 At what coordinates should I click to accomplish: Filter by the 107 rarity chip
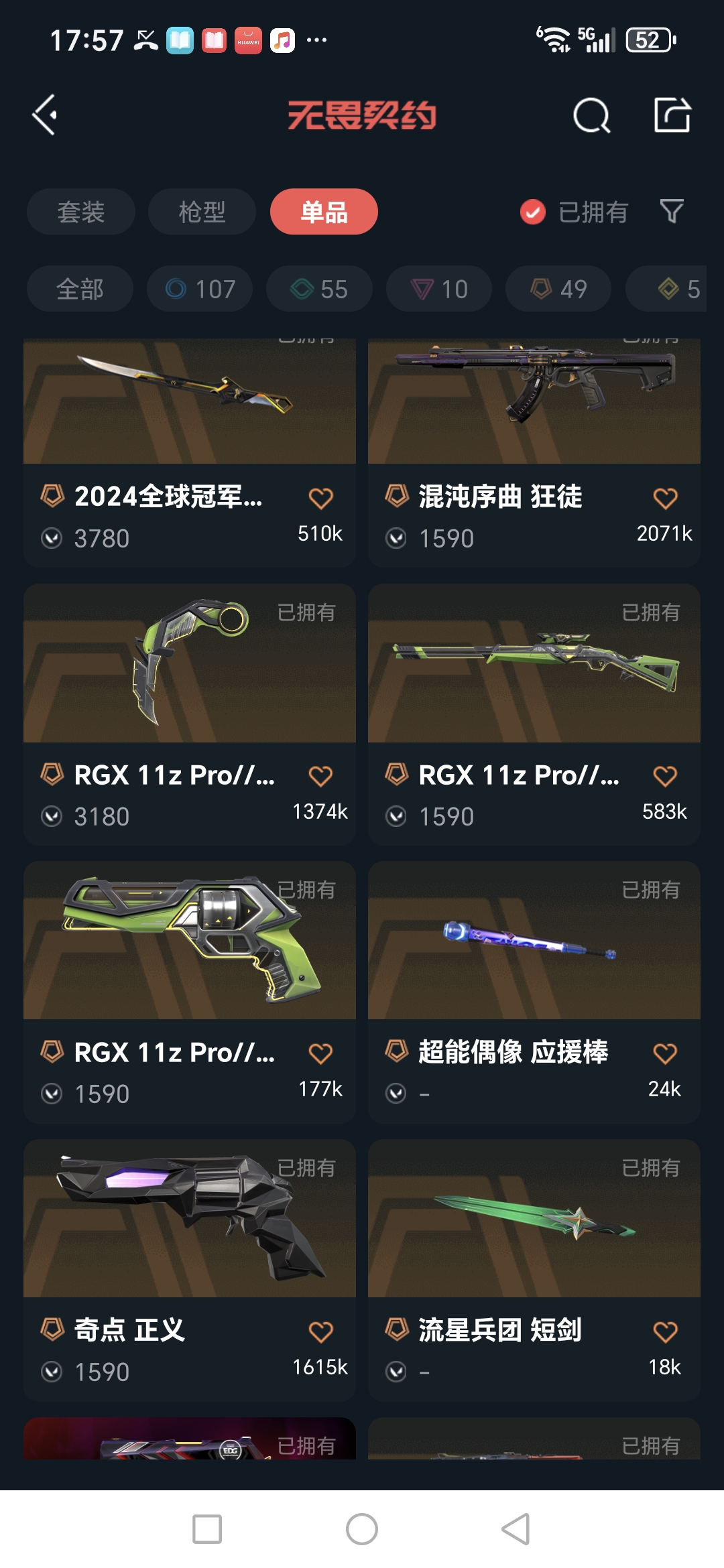coord(200,289)
